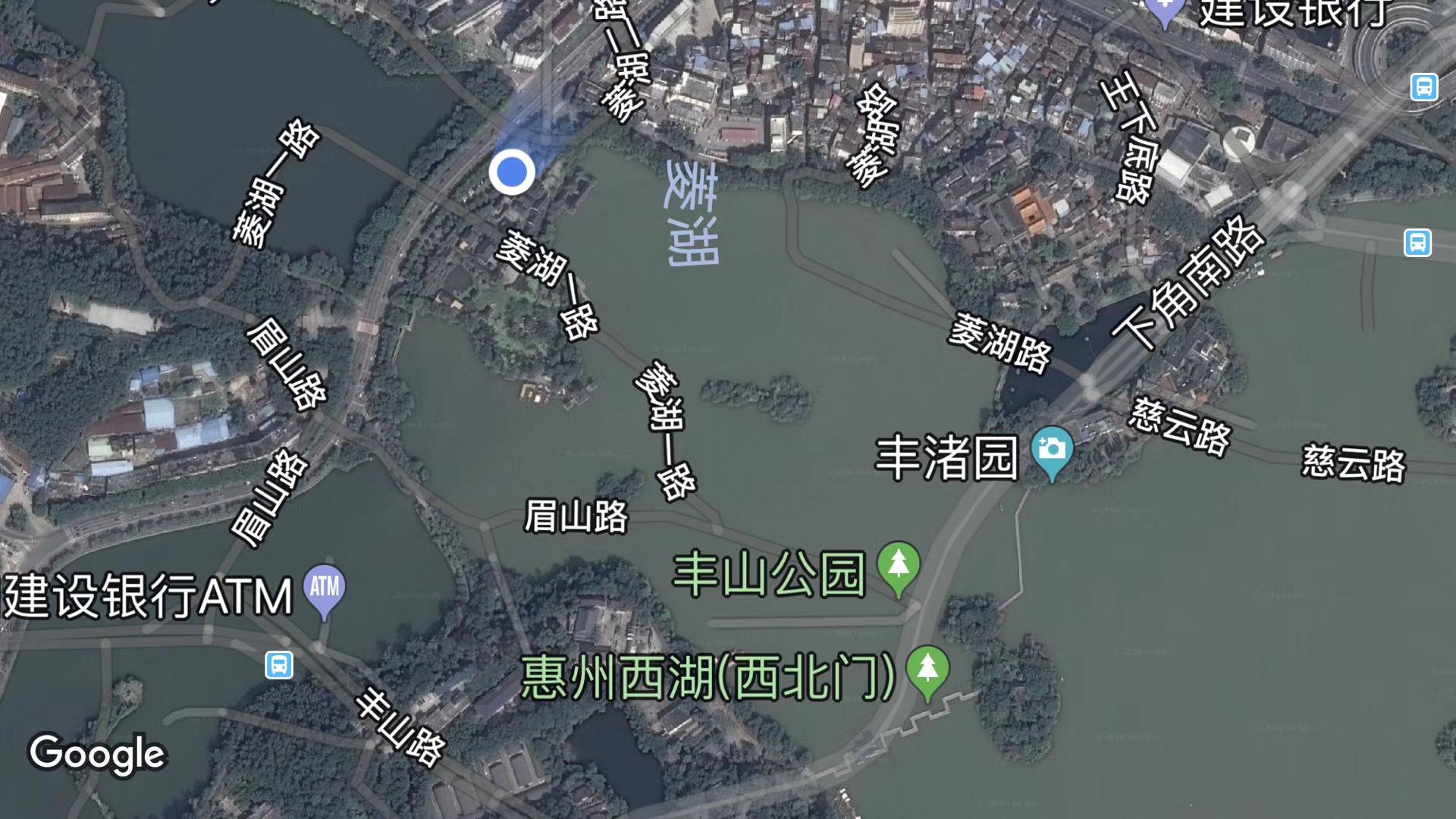Select the 丰山公园 park pin

click(x=899, y=566)
